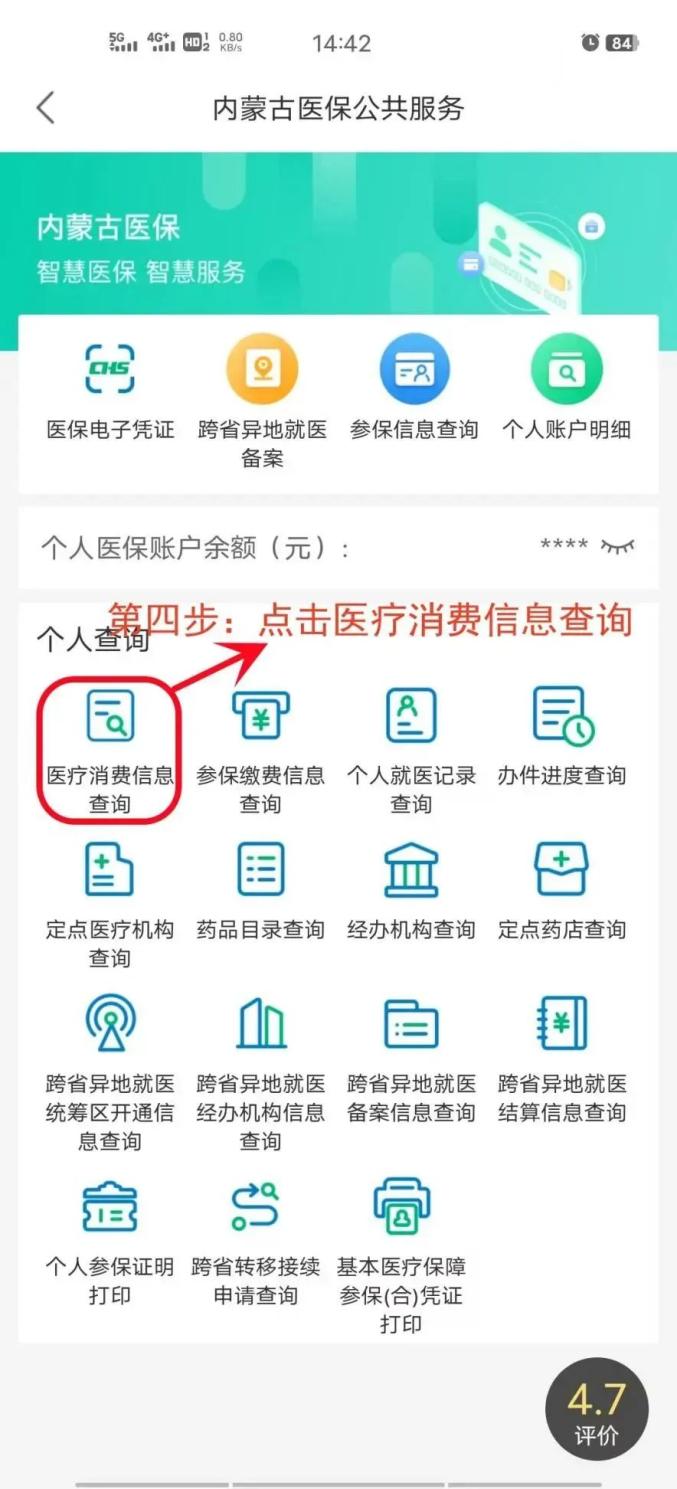This screenshot has width=677, height=1489.
Task: Go back using the top-left arrow
Action: click(45, 107)
